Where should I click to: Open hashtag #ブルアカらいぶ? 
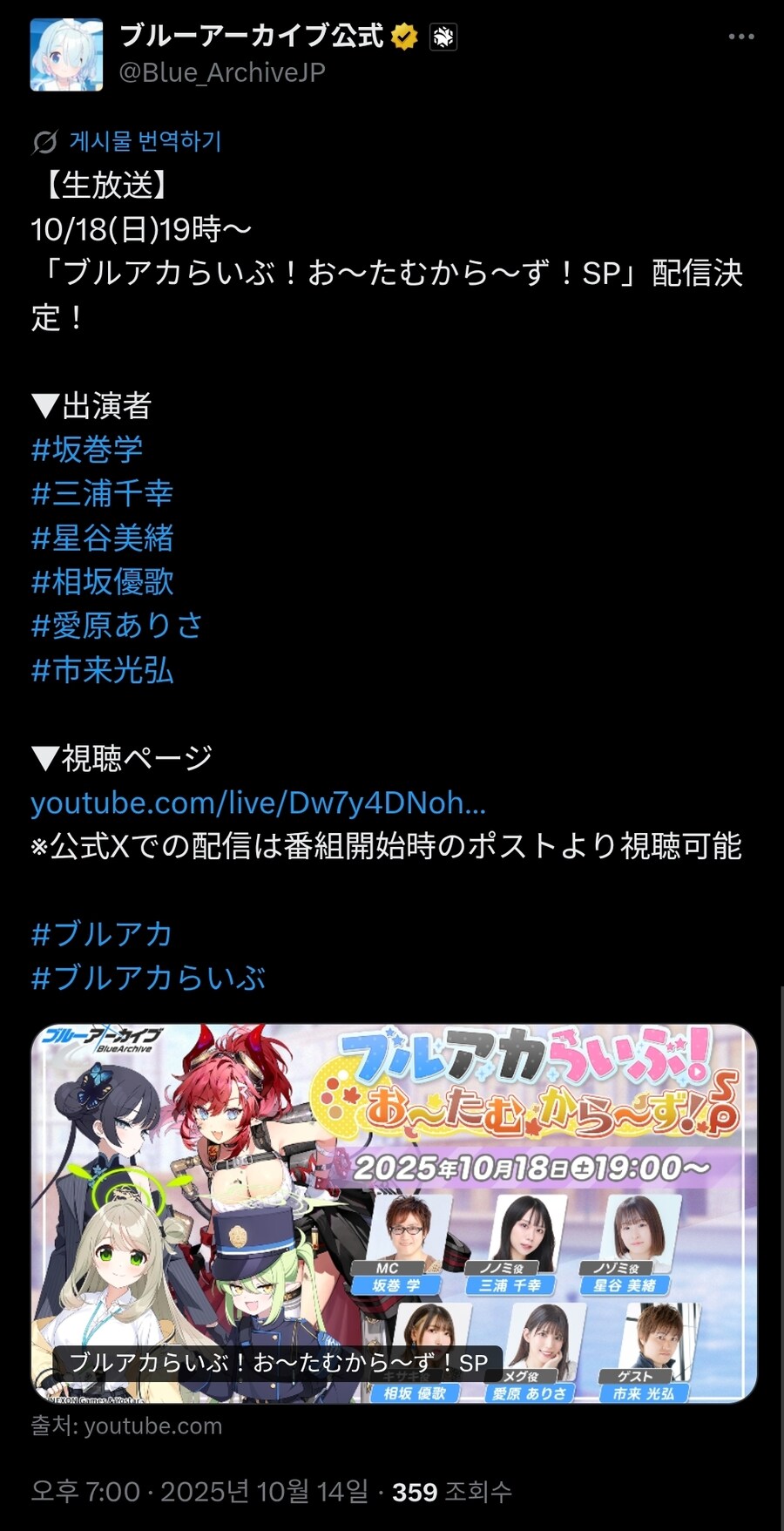[x=148, y=978]
